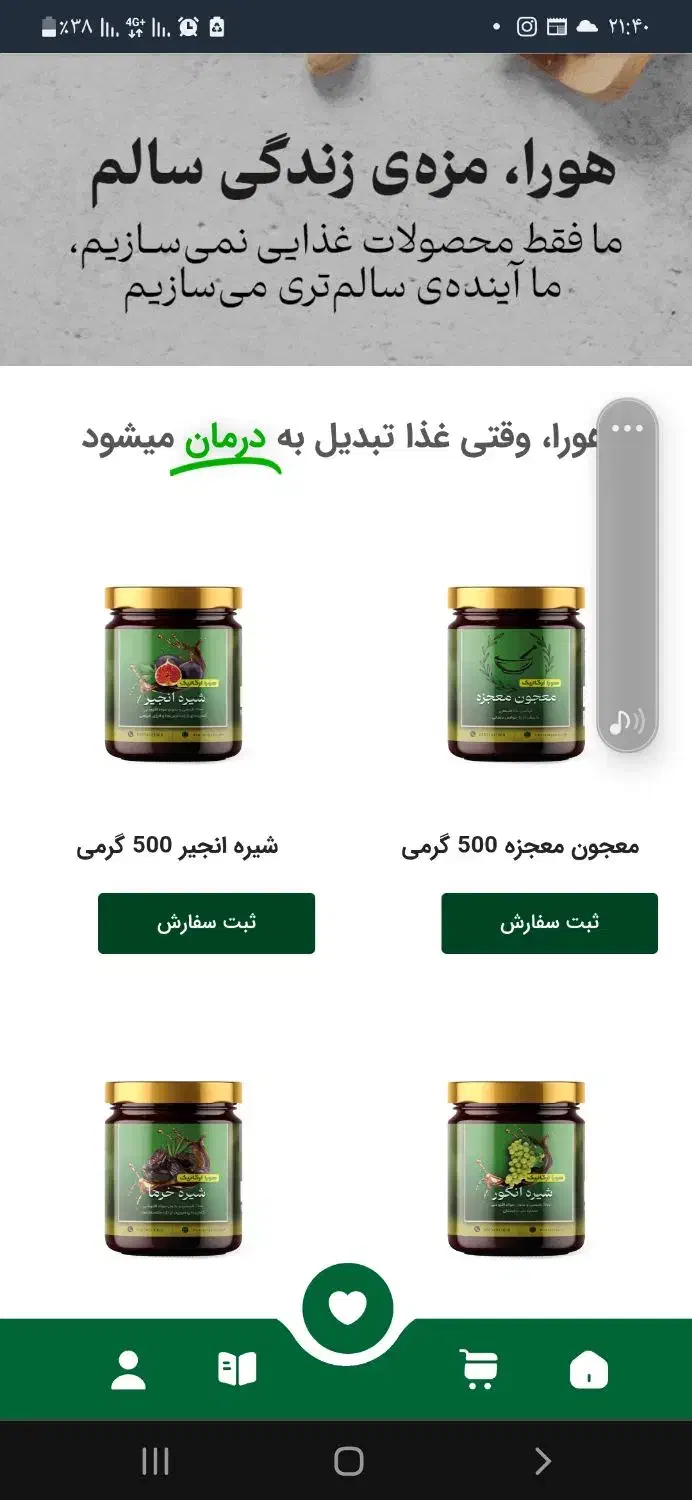Open the معجون معجزه product image
Image resolution: width=692 pixels, height=1500 pixels.
coord(515,674)
